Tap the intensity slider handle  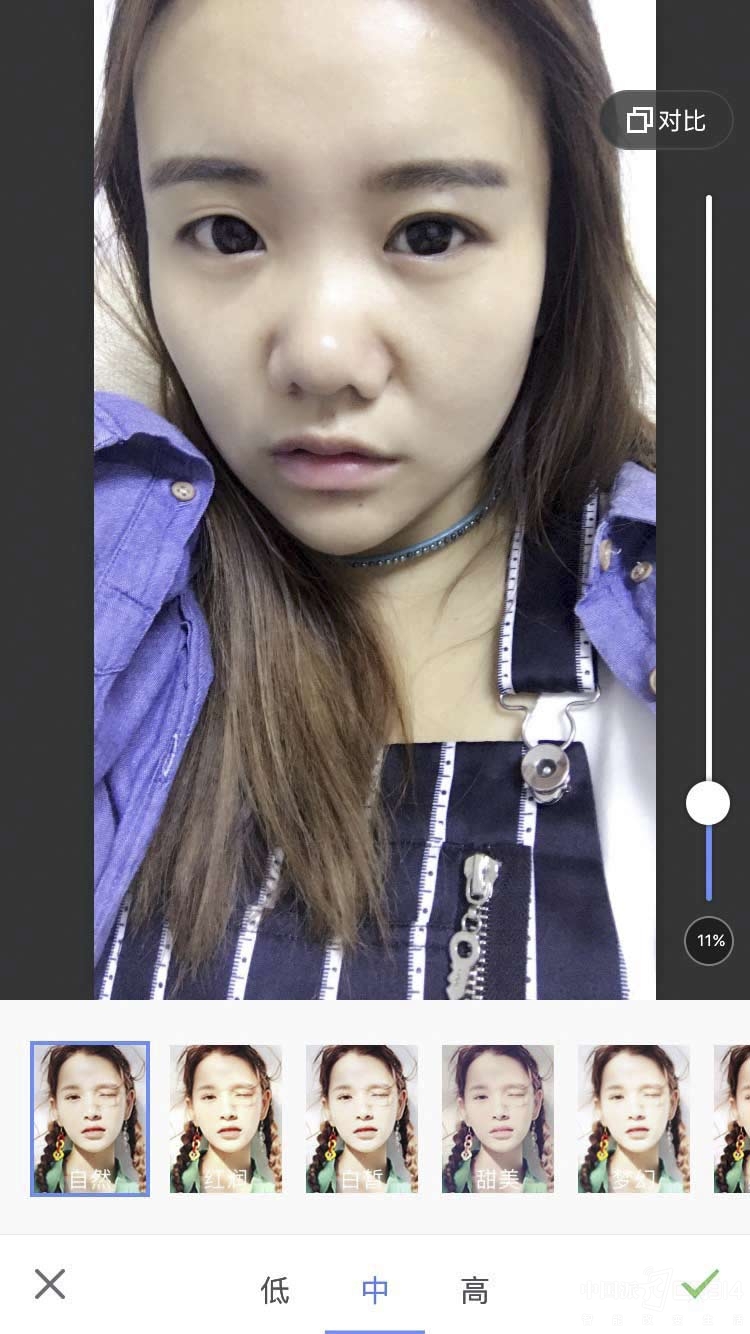click(x=708, y=803)
